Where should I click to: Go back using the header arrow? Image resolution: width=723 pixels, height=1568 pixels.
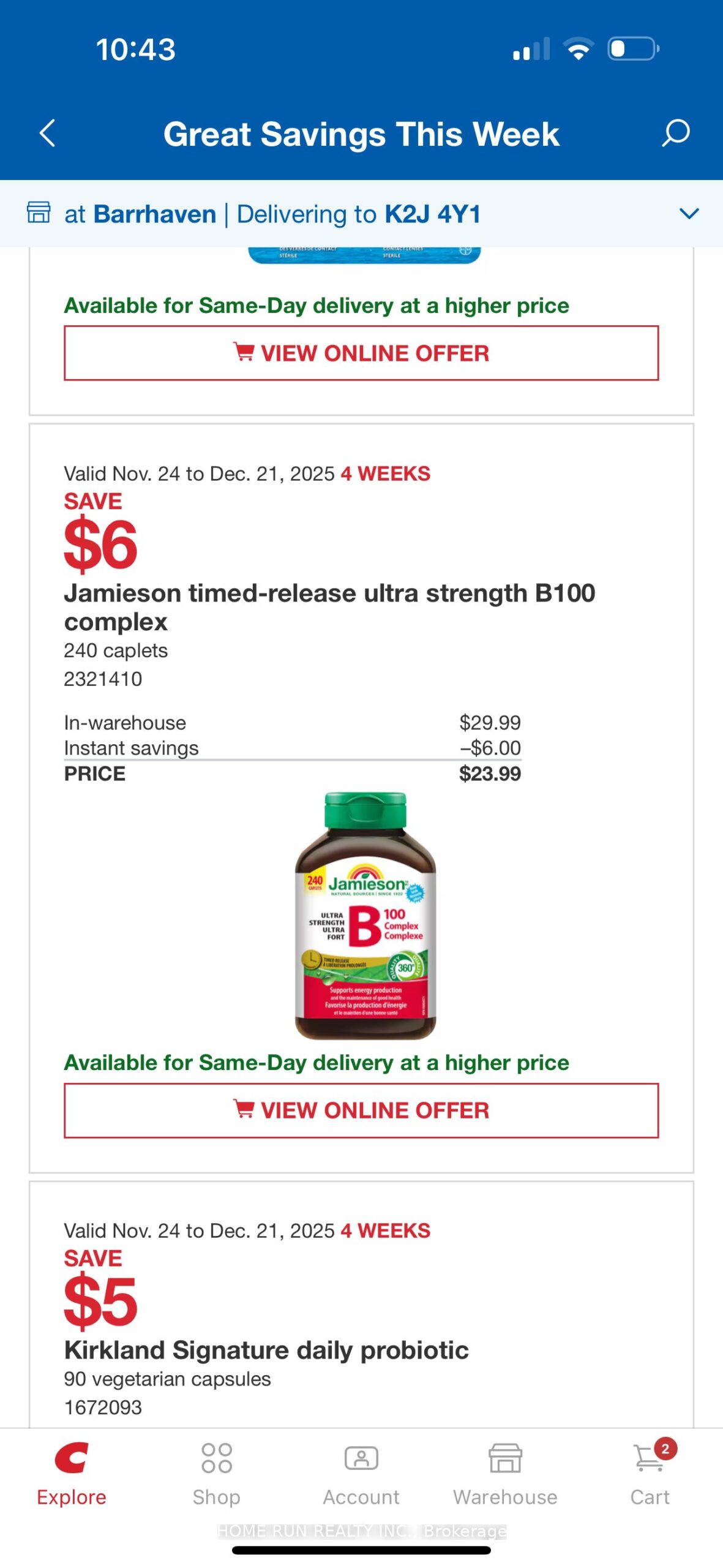[x=47, y=133]
